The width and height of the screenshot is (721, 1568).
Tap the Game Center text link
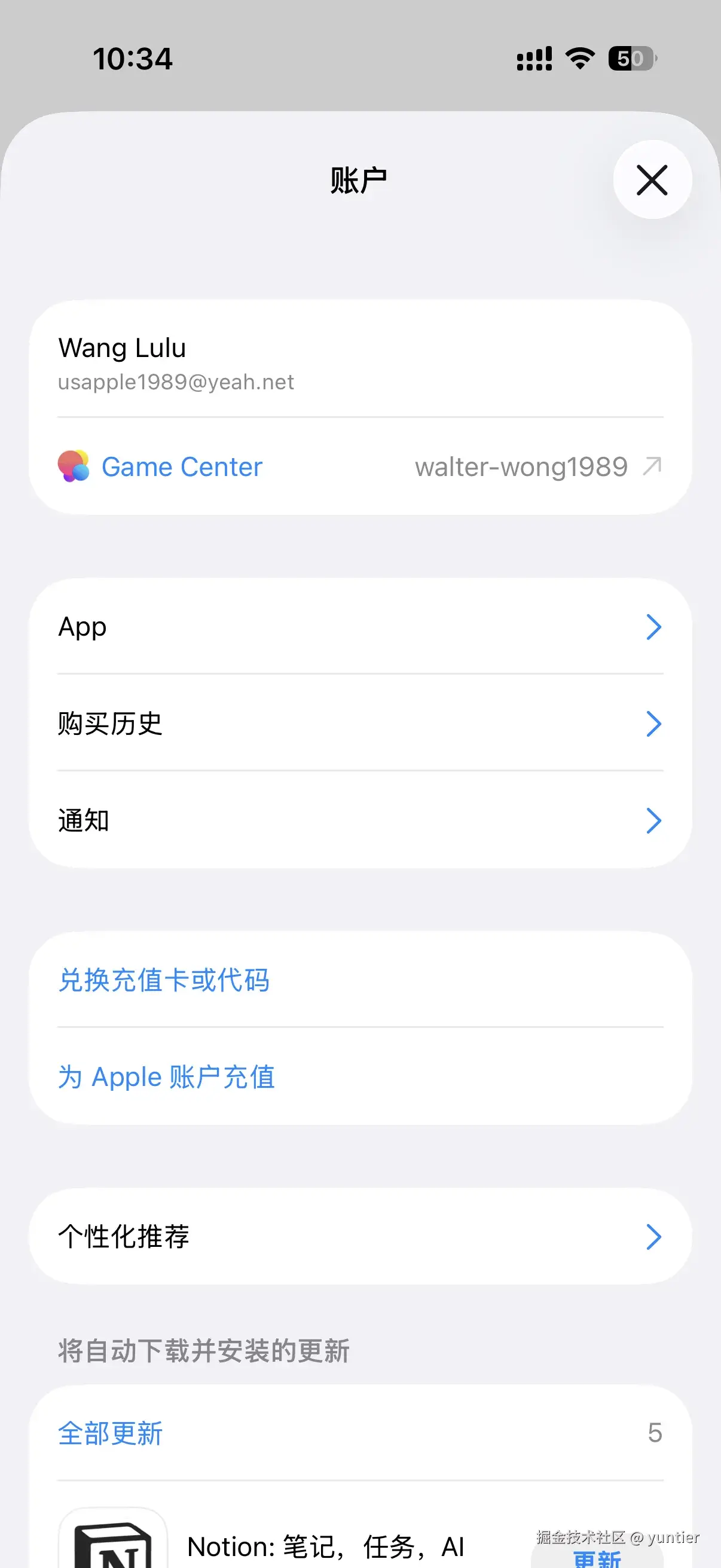click(x=181, y=466)
